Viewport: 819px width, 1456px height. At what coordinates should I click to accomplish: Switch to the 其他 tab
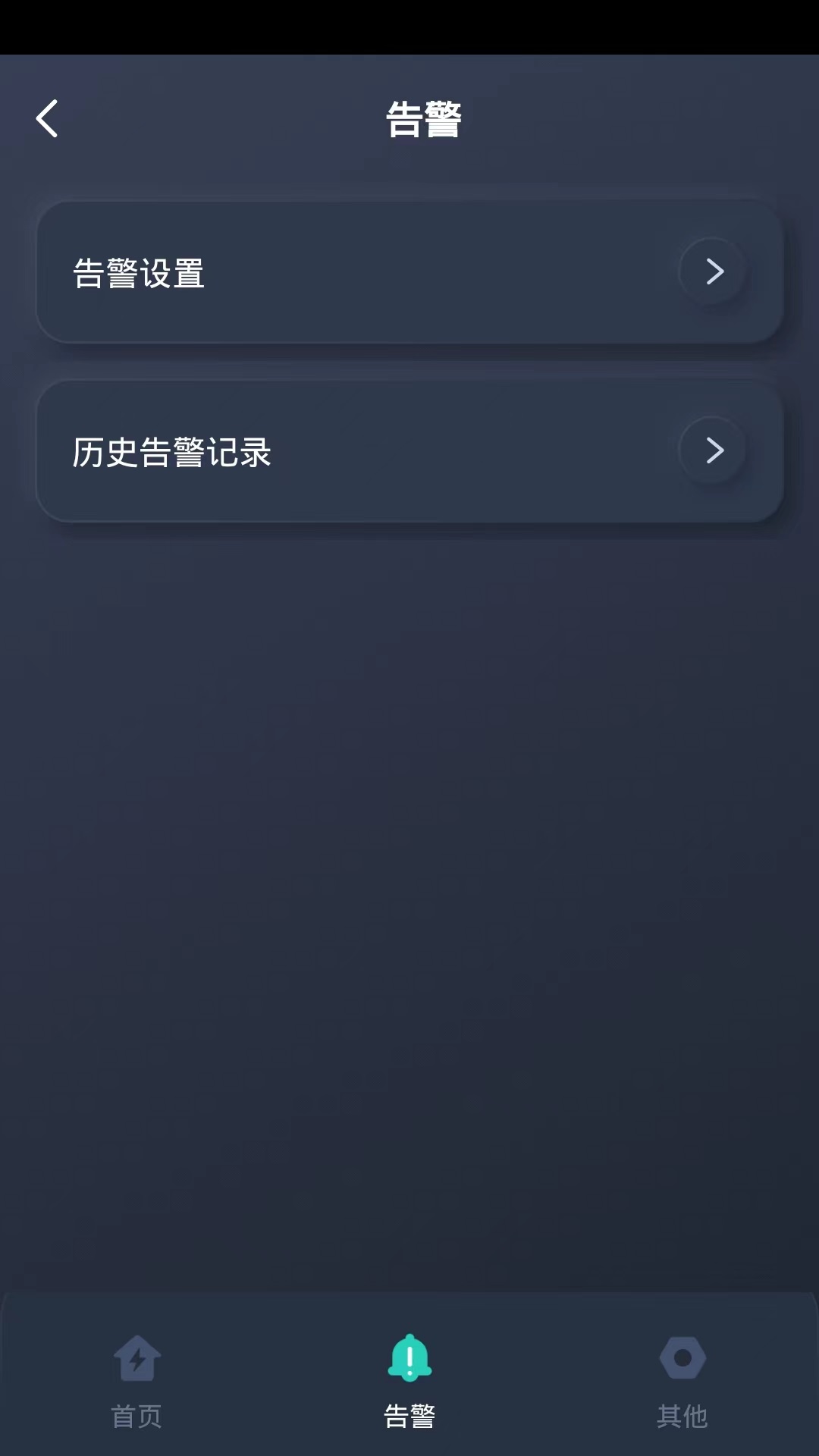coord(683,1380)
